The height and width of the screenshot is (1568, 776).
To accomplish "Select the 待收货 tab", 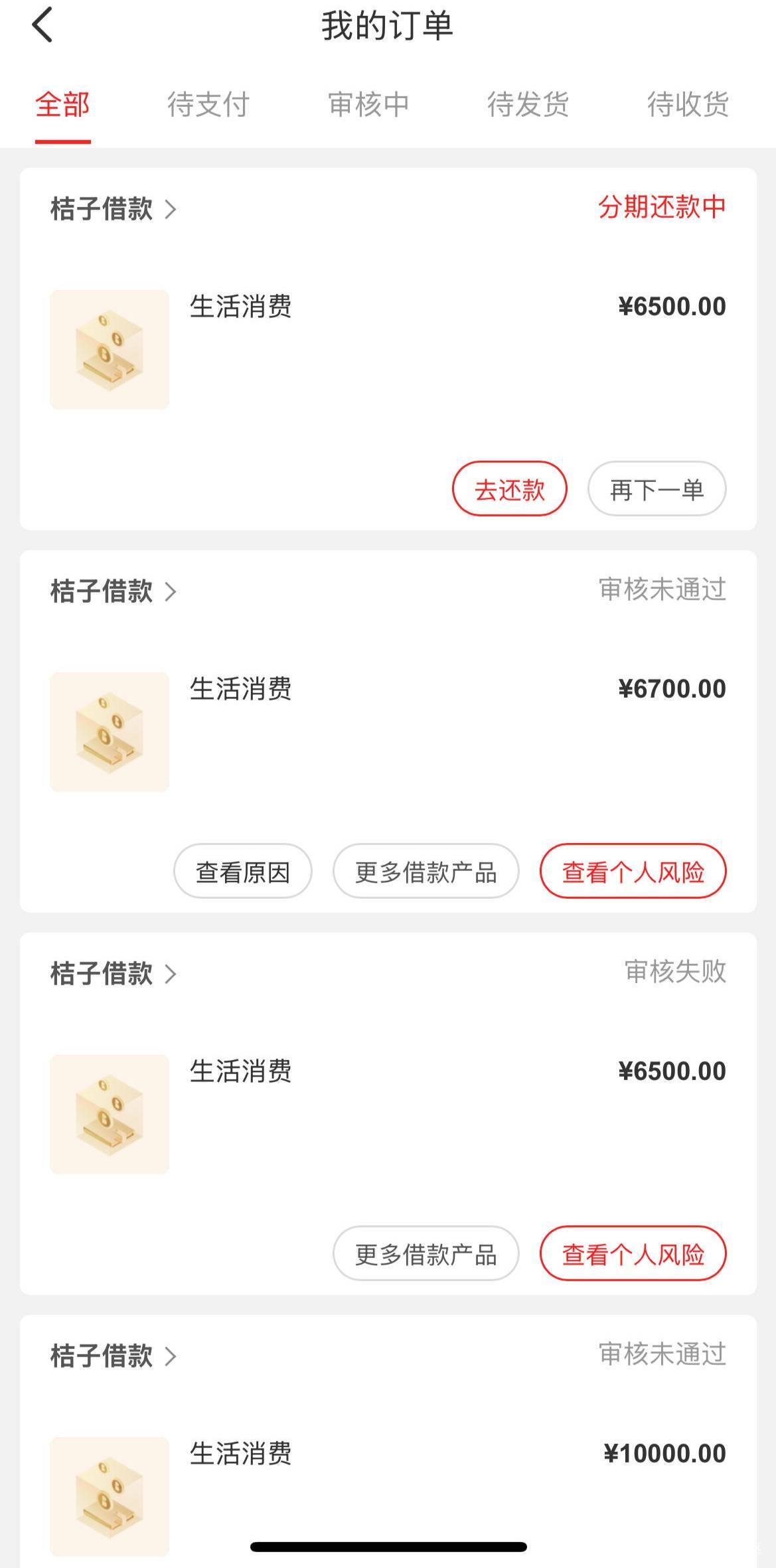I will 688,105.
